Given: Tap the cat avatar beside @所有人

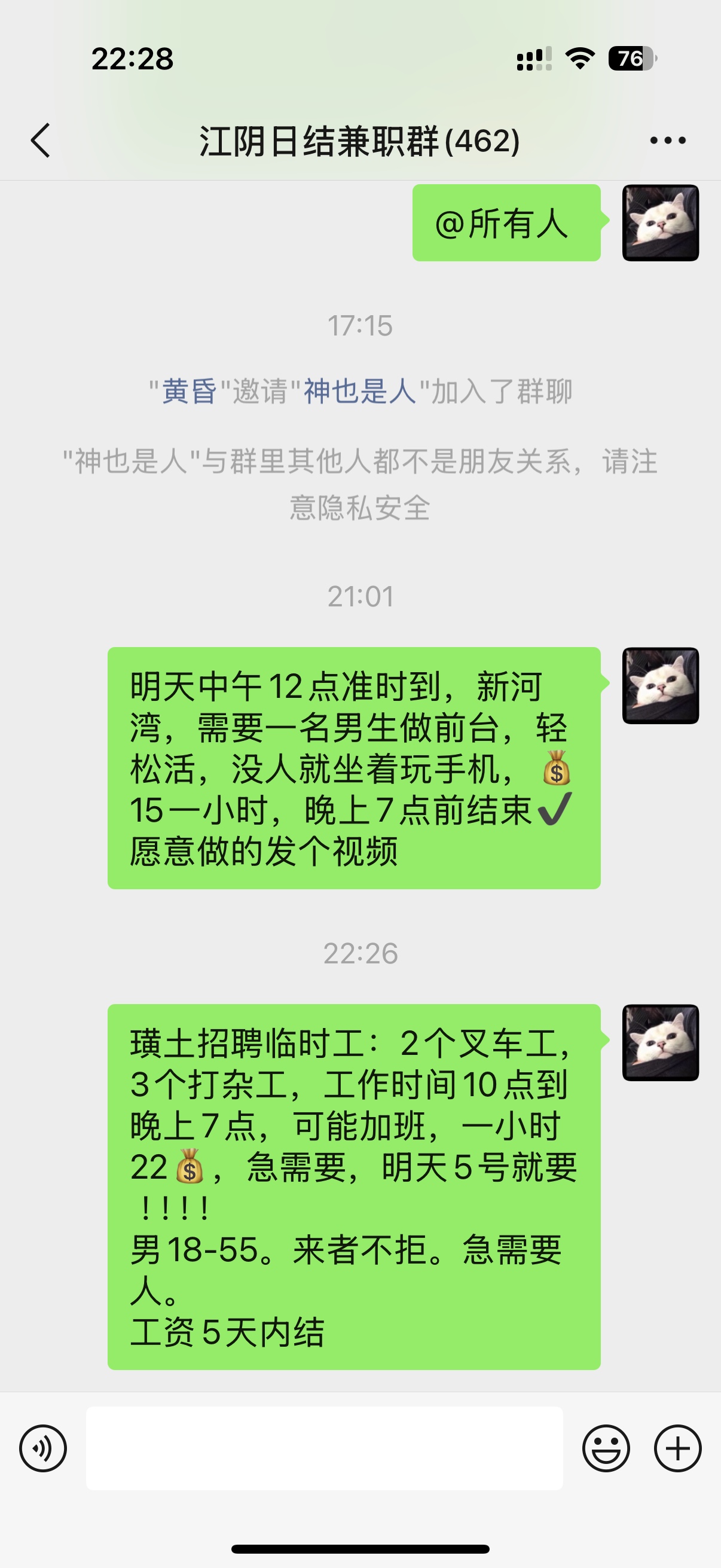Looking at the screenshot, I should pyautogui.click(x=660, y=223).
